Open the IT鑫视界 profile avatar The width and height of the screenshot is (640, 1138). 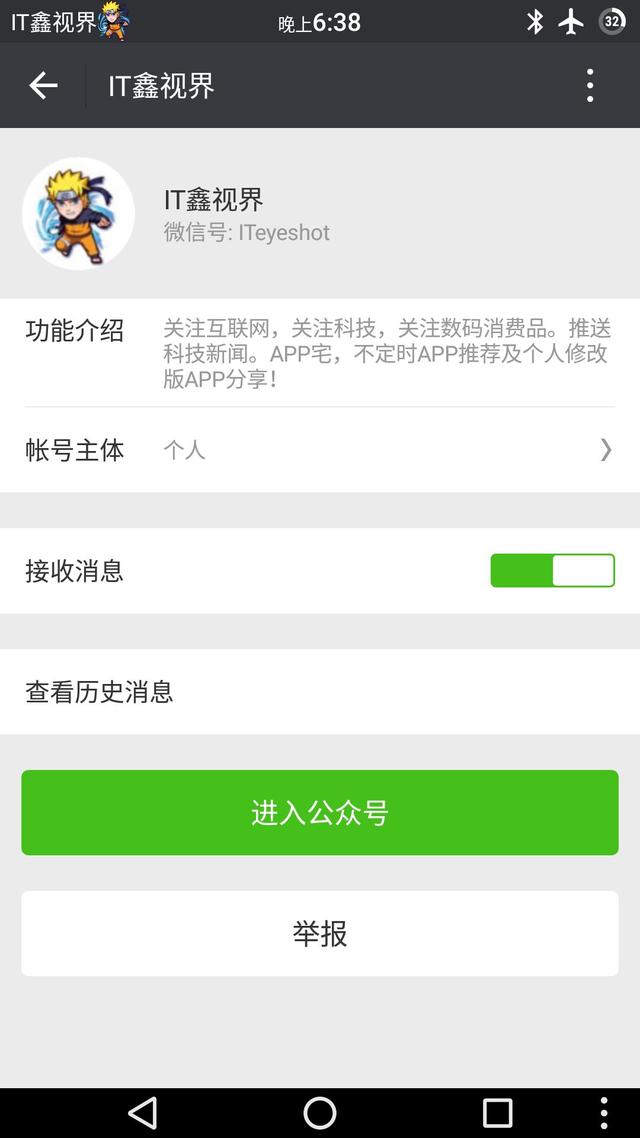[78, 214]
